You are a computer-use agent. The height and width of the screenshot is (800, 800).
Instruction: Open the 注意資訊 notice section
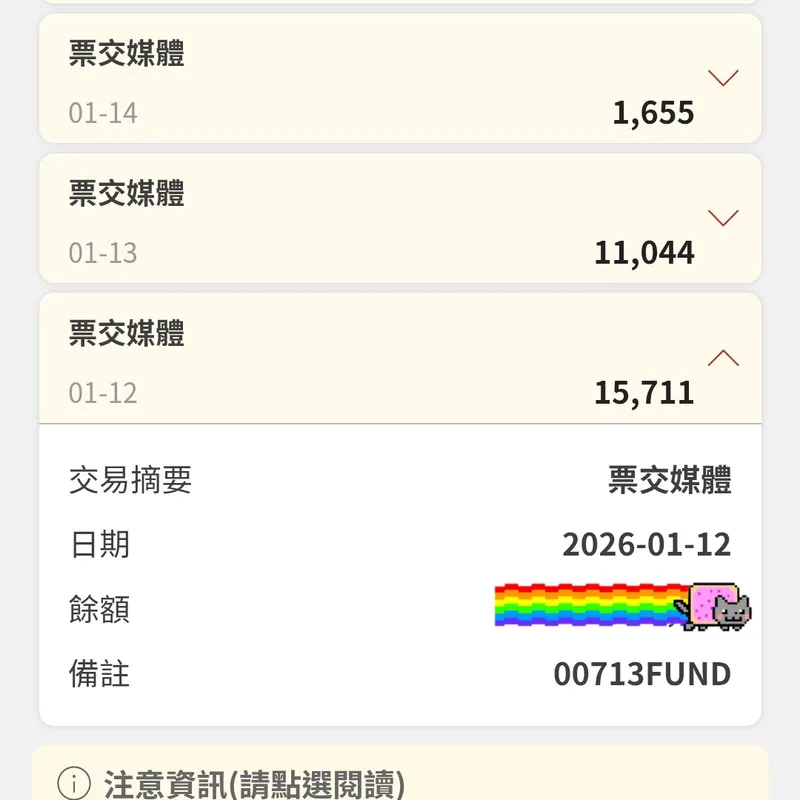tap(254, 782)
